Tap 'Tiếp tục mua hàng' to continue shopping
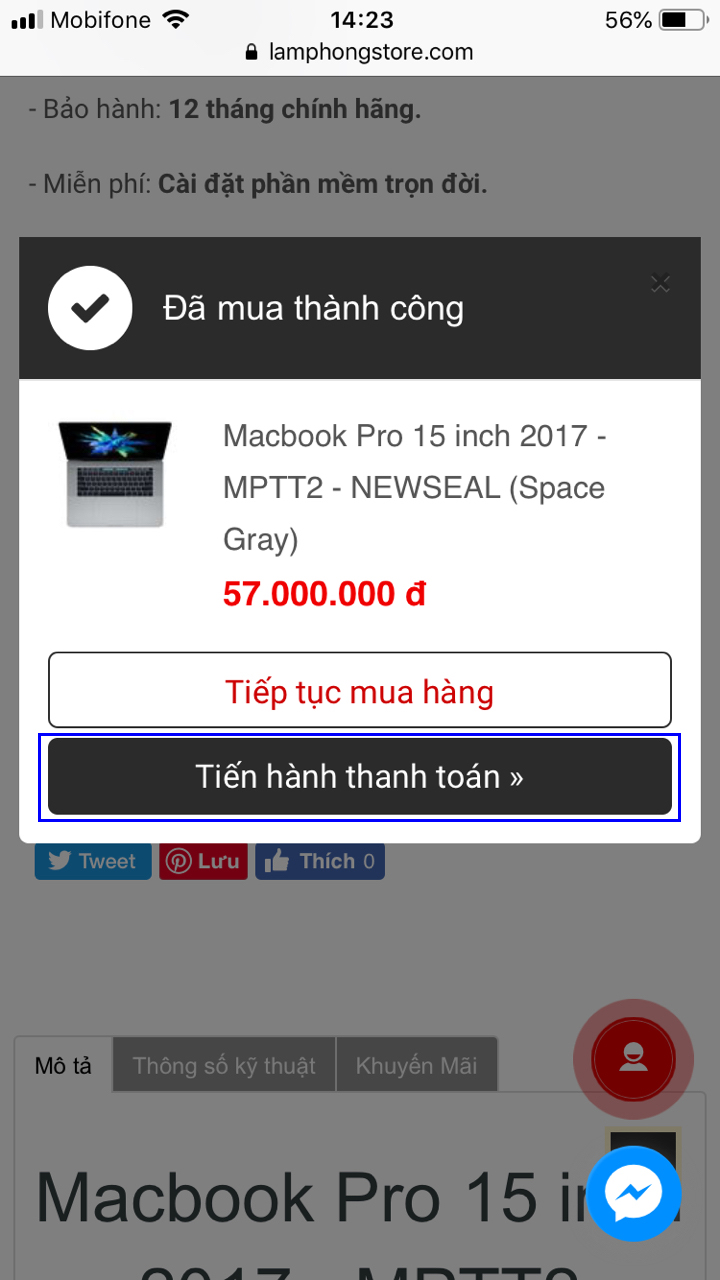Screen dimensions: 720x1280 pyautogui.click(x=360, y=691)
